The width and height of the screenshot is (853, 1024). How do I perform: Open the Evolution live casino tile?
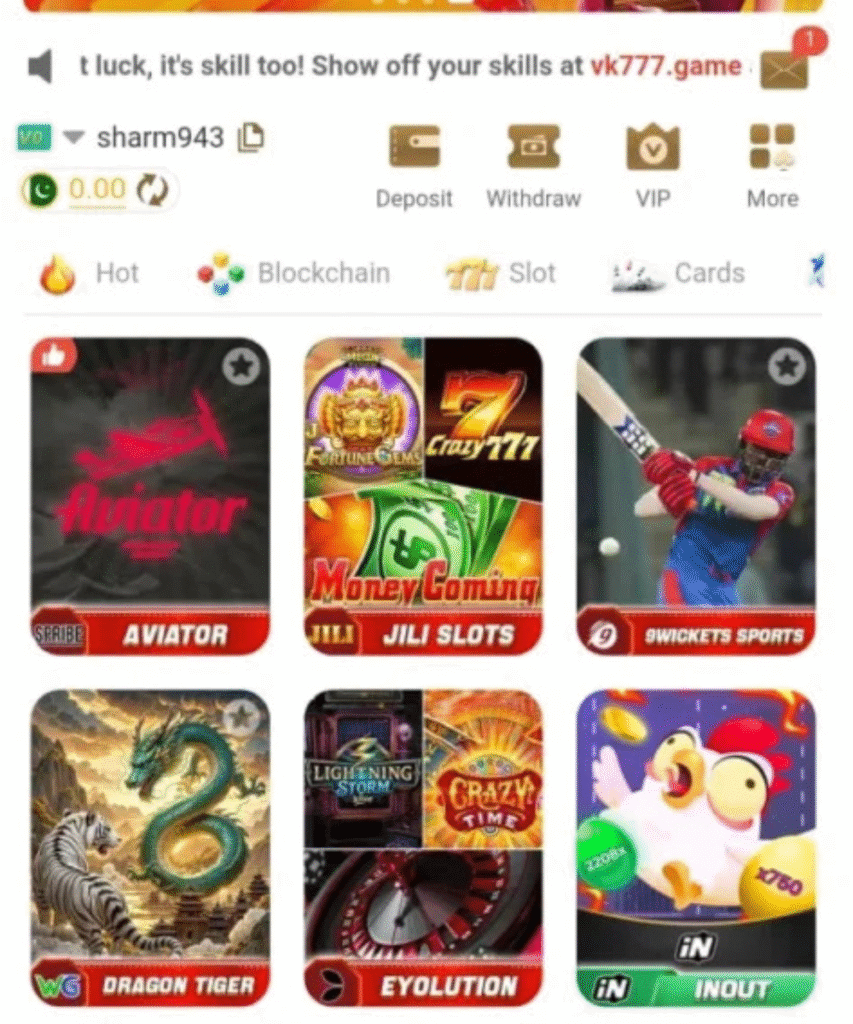(423, 847)
